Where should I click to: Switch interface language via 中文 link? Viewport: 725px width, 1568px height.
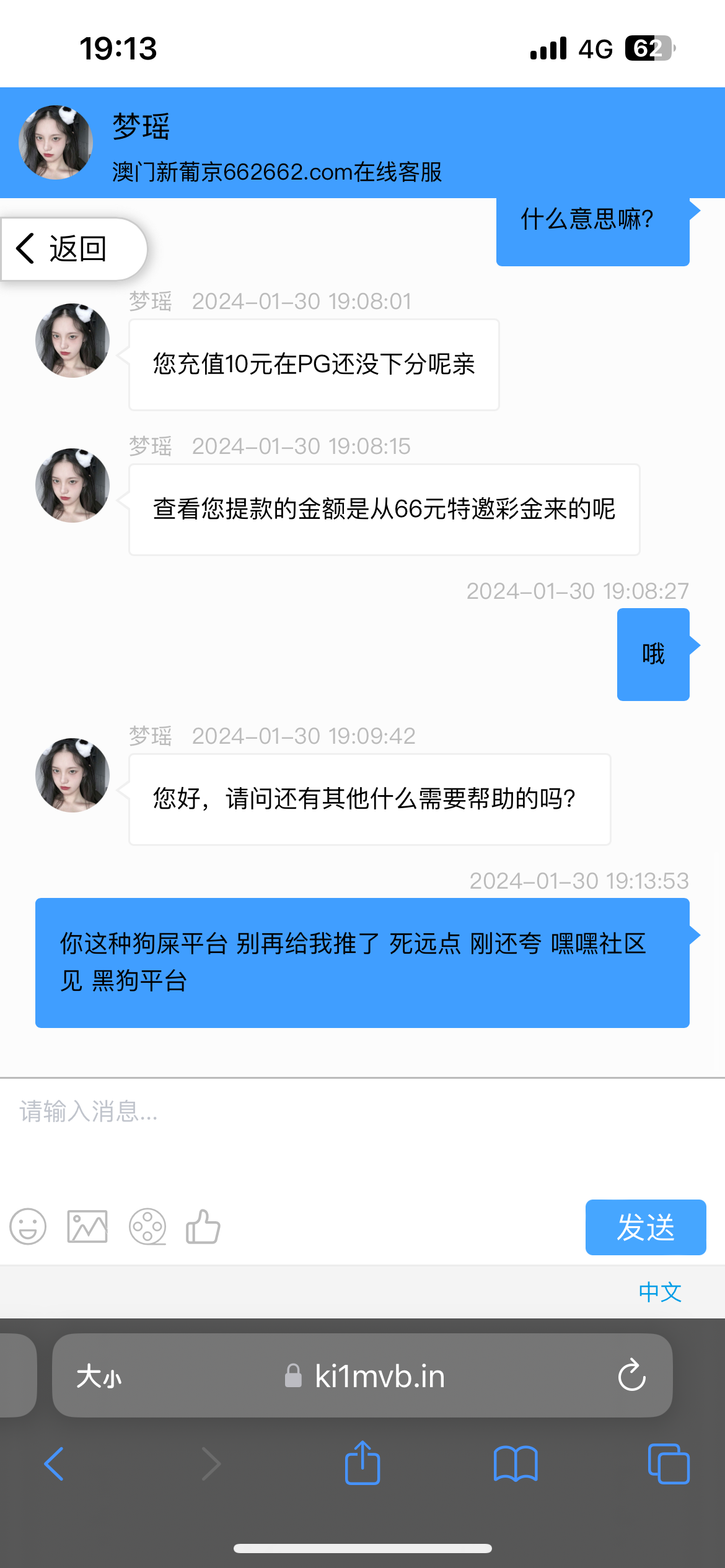[659, 1292]
